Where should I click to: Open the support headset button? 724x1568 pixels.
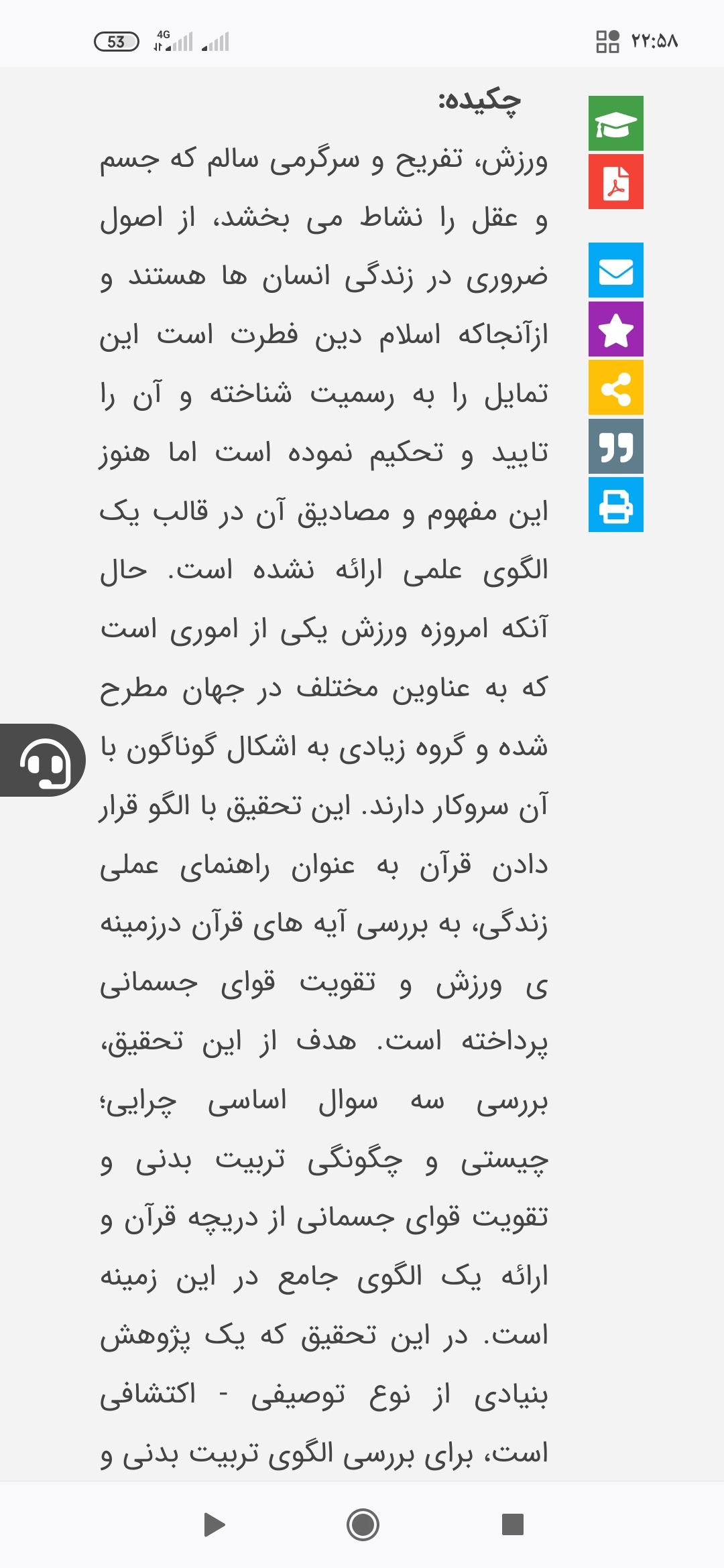coord(43,760)
